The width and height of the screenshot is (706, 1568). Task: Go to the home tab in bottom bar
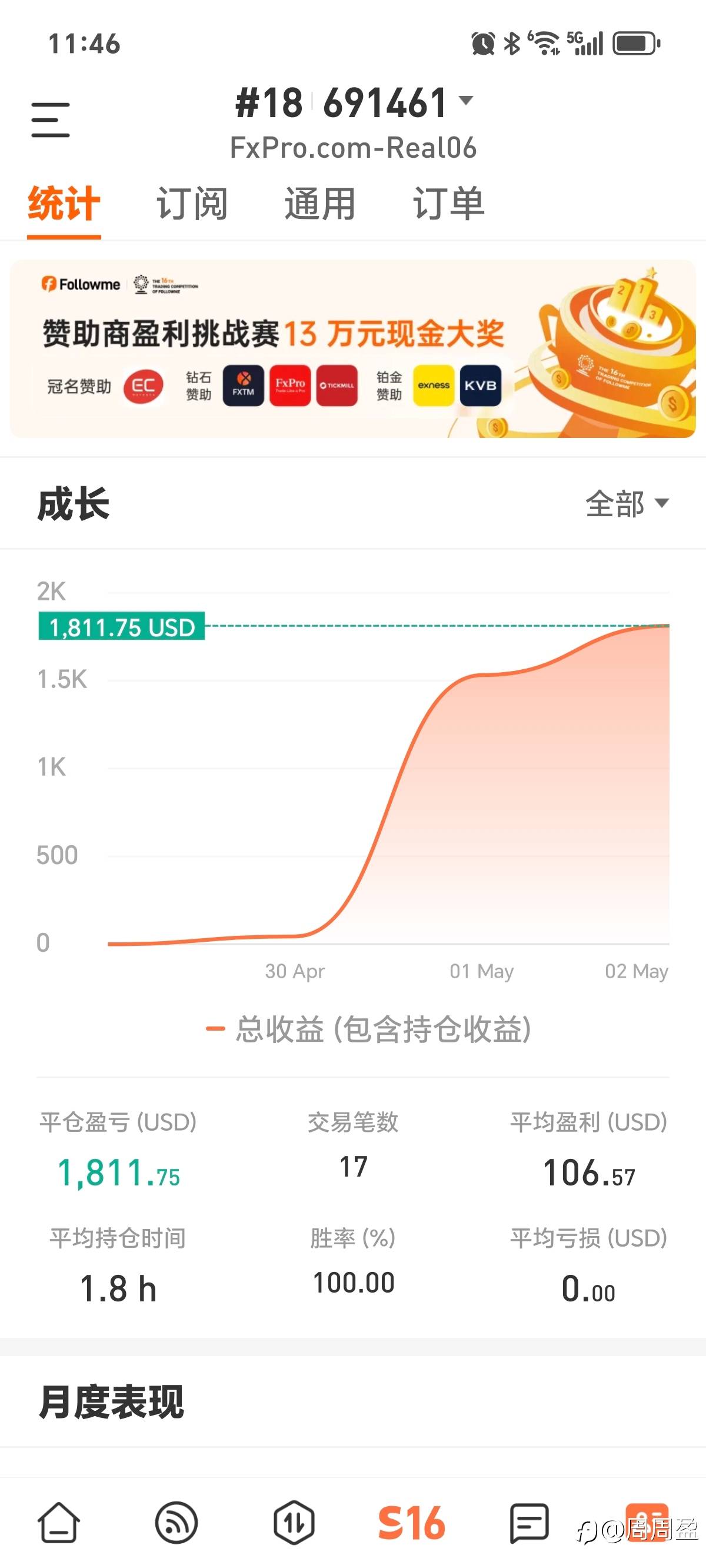tap(59, 1523)
